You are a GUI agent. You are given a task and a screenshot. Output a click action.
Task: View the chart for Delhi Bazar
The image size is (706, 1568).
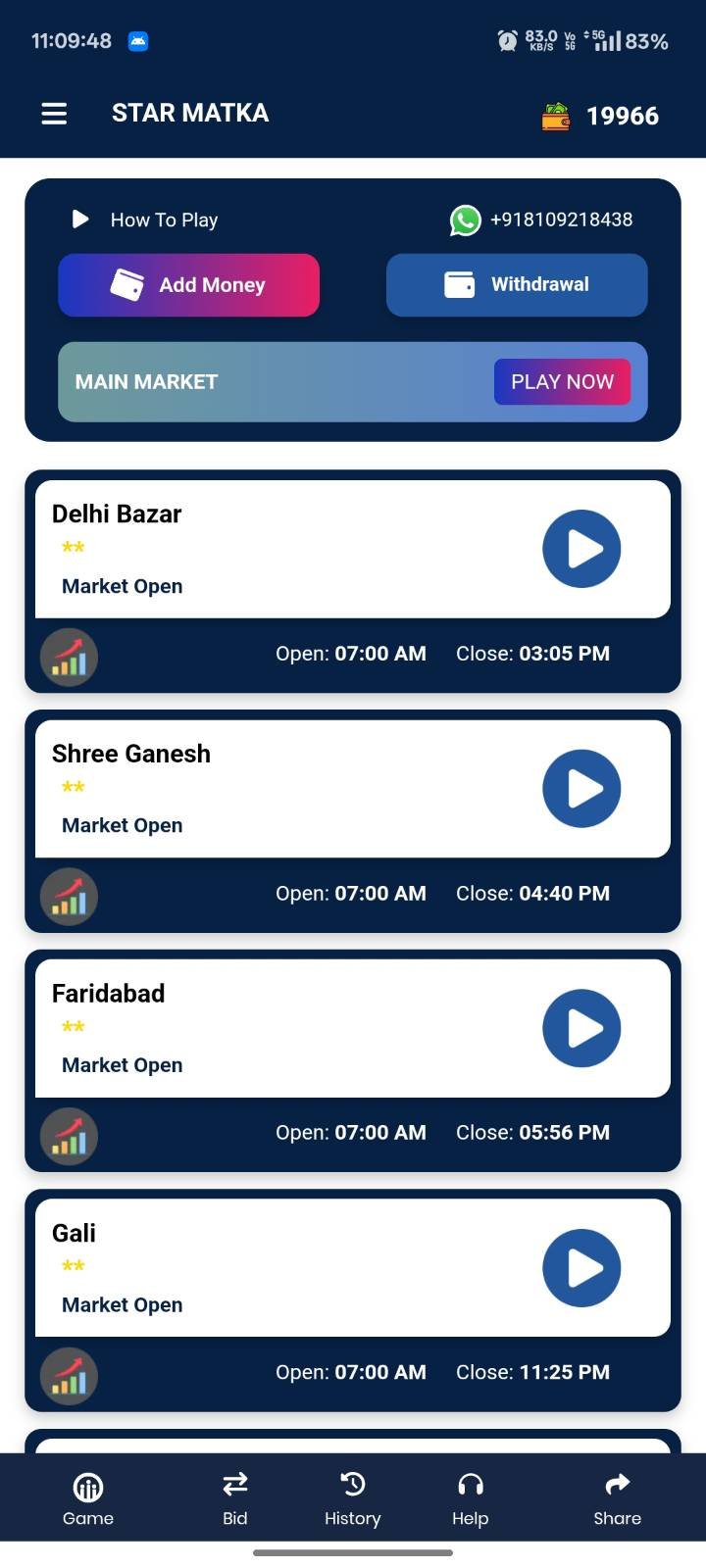[69, 657]
